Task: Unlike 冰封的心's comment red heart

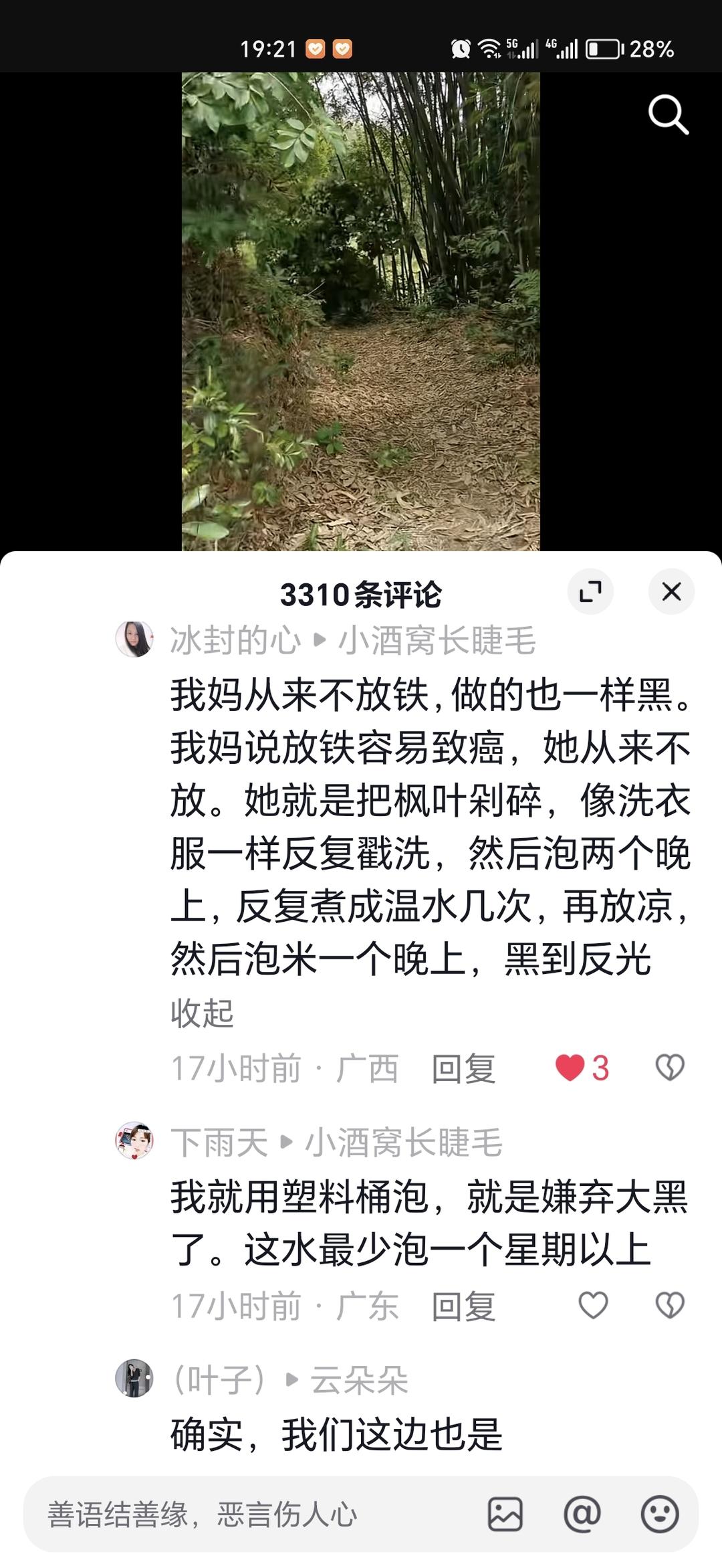Action: 570,1065
